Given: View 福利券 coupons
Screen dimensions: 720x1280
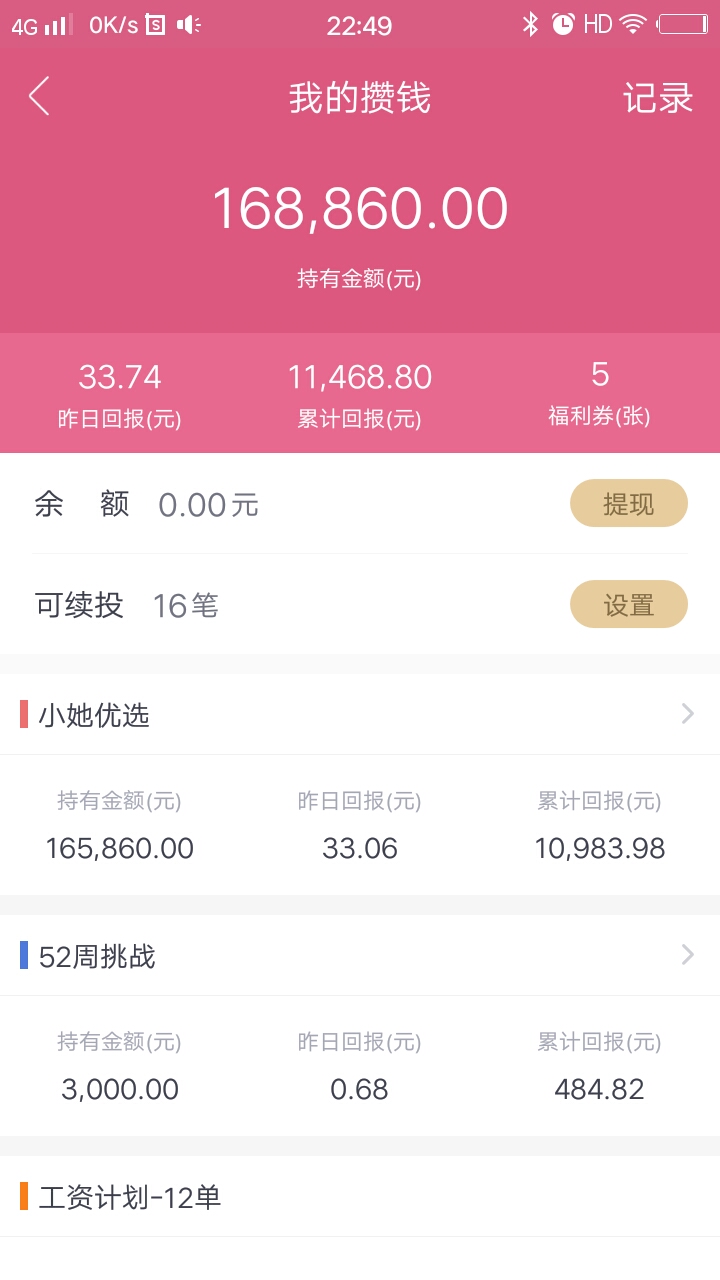Looking at the screenshot, I should pyautogui.click(x=599, y=393).
